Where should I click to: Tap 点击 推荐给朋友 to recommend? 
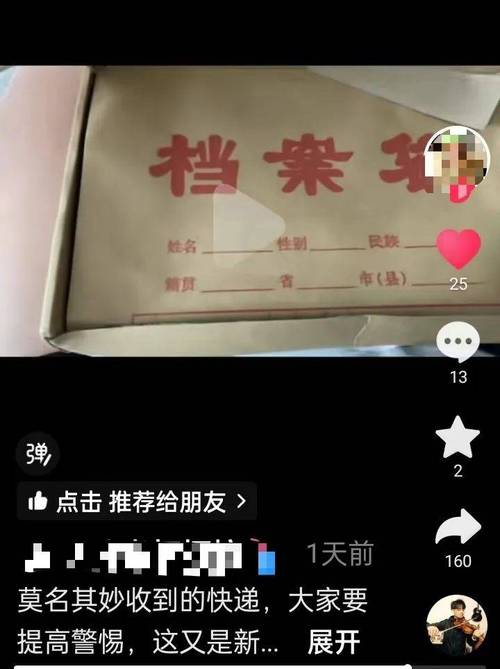(137, 501)
